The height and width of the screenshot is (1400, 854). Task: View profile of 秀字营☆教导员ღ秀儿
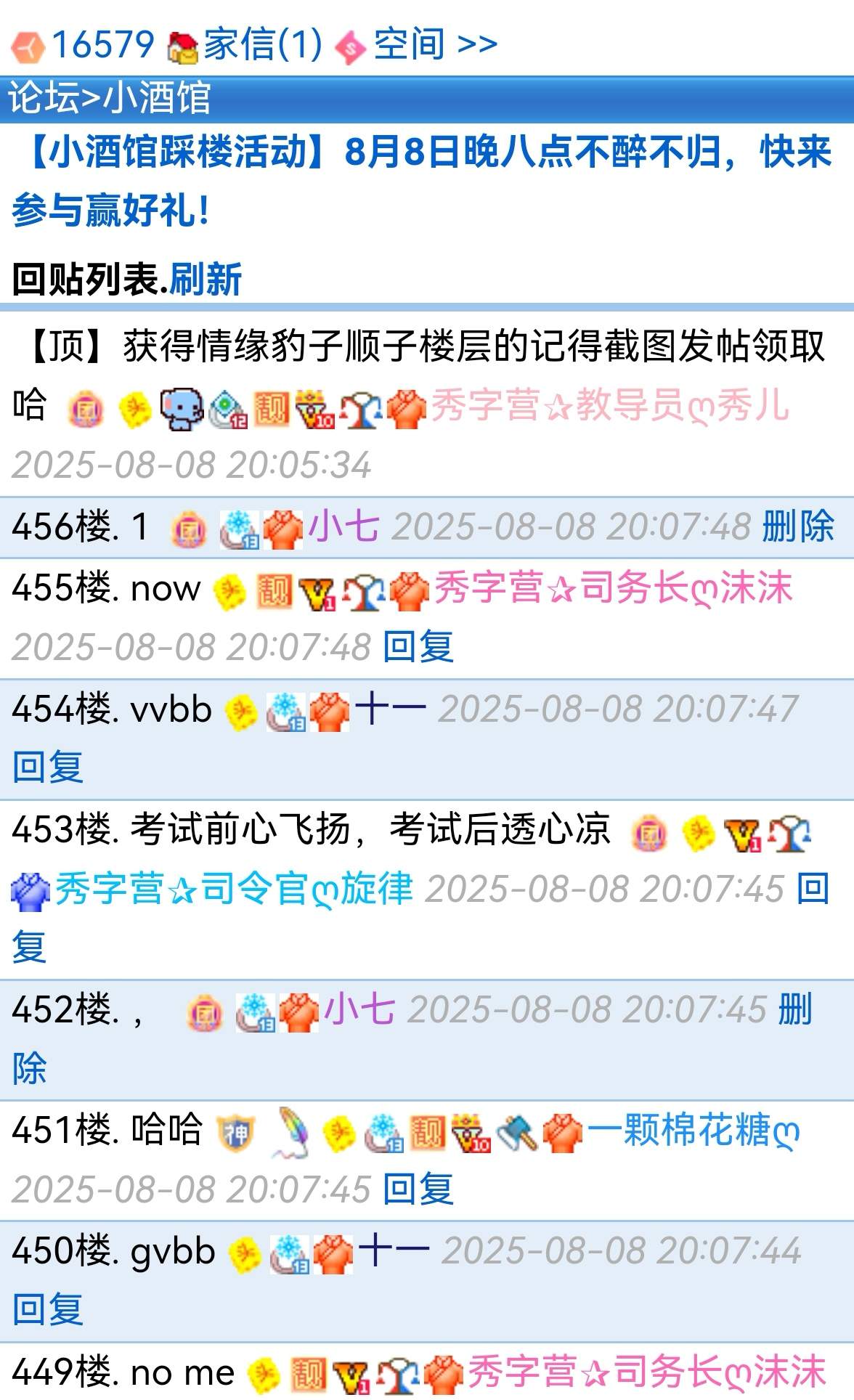(x=610, y=405)
